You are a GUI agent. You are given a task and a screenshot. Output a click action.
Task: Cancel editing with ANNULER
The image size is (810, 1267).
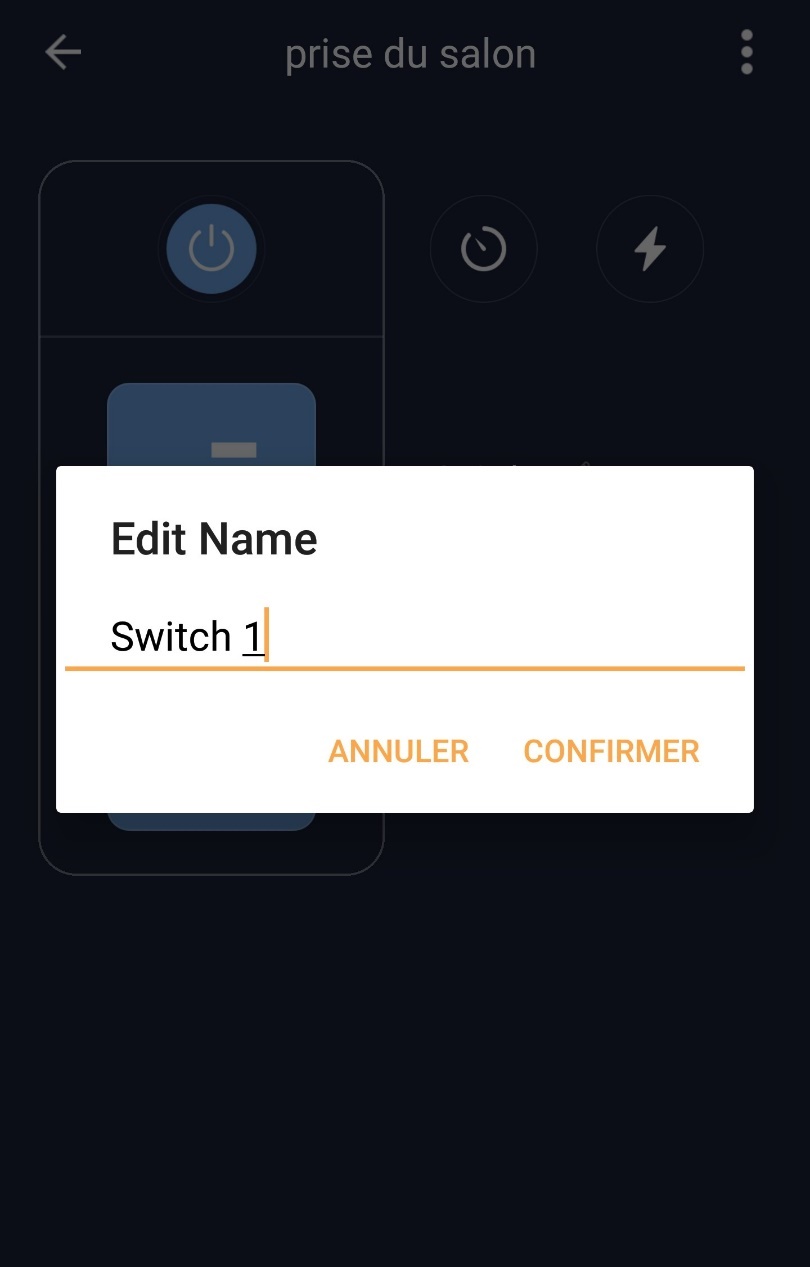tap(398, 751)
